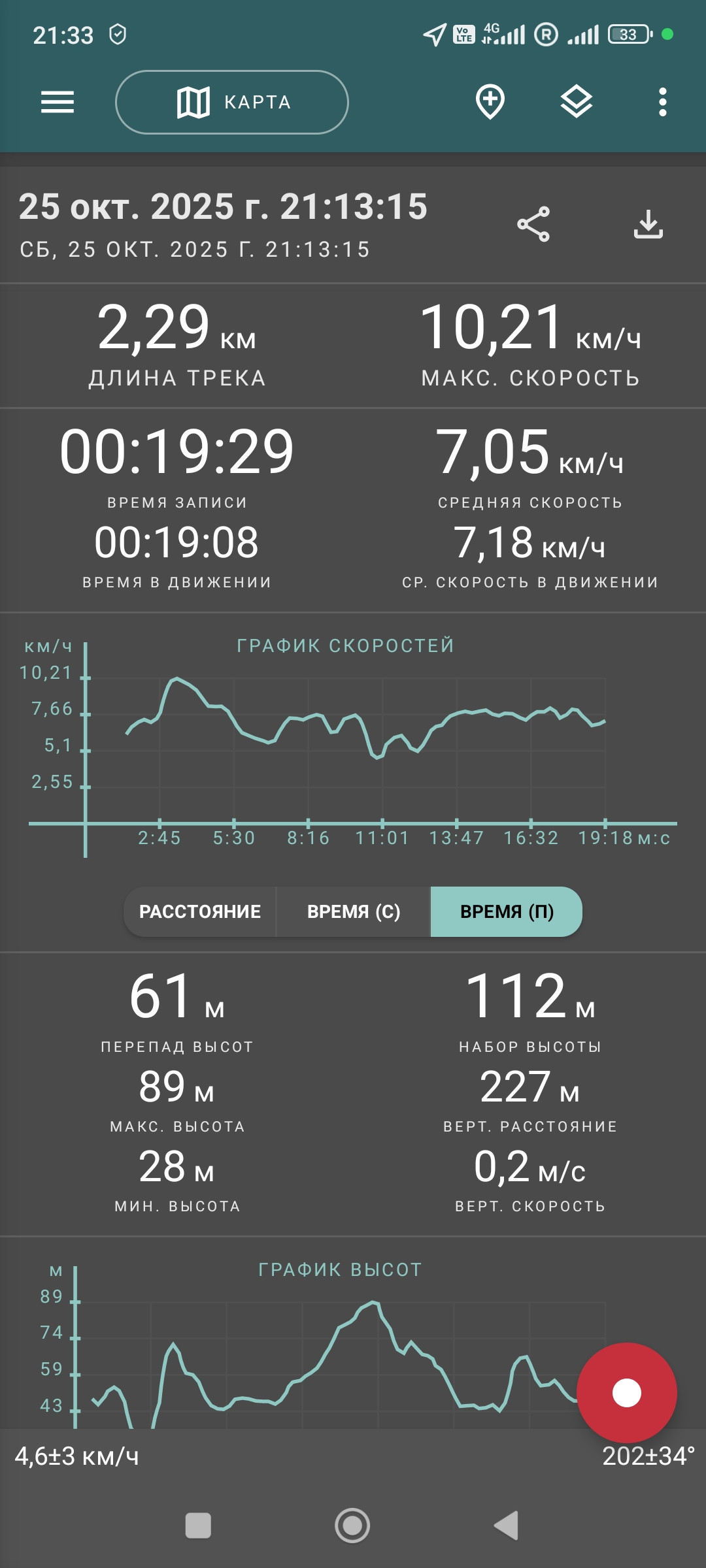This screenshot has height=1568, width=706.
Task: Return to the home screen
Action: tap(352, 1526)
